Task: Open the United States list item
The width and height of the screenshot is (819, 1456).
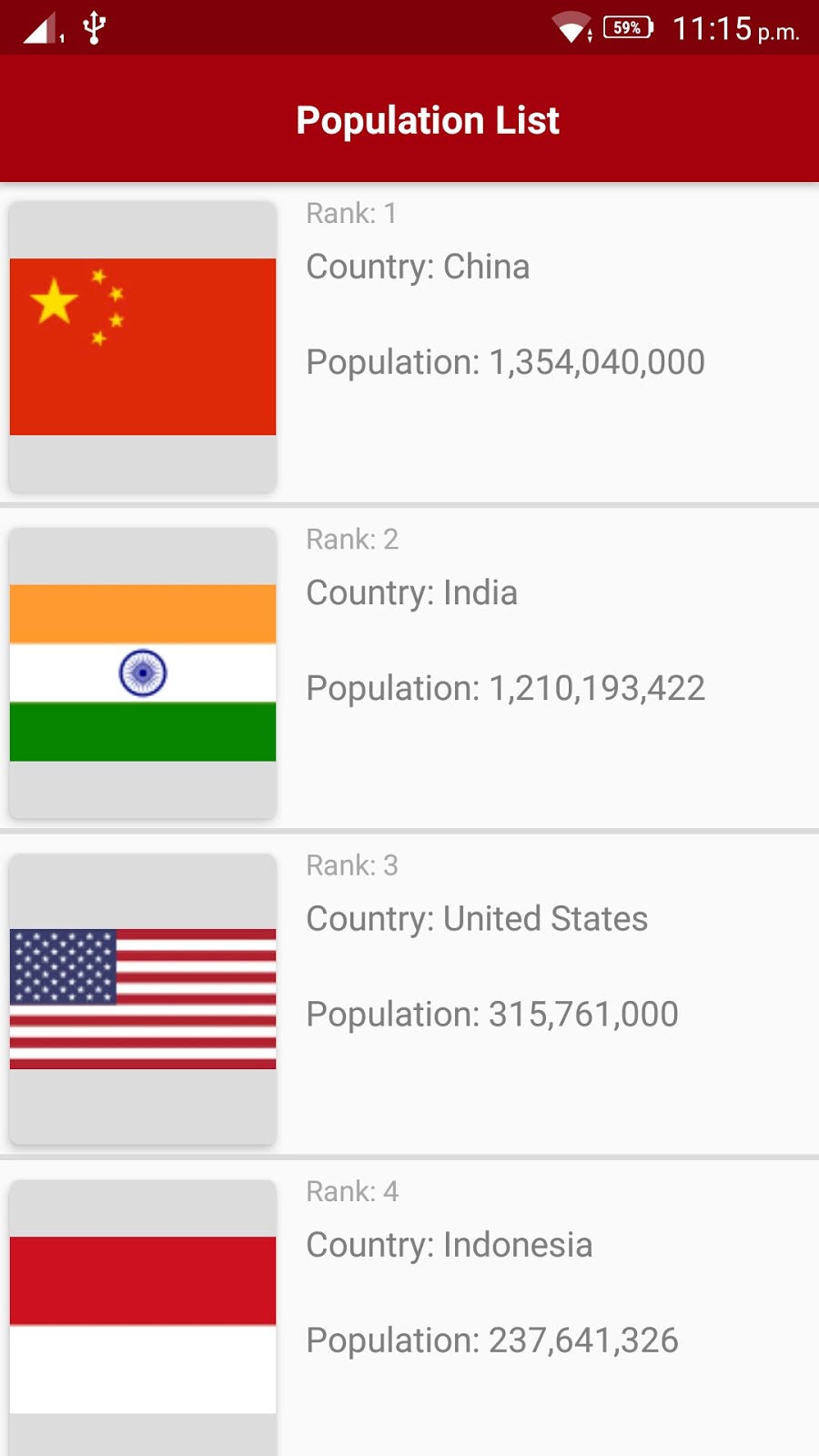Action: 409,996
